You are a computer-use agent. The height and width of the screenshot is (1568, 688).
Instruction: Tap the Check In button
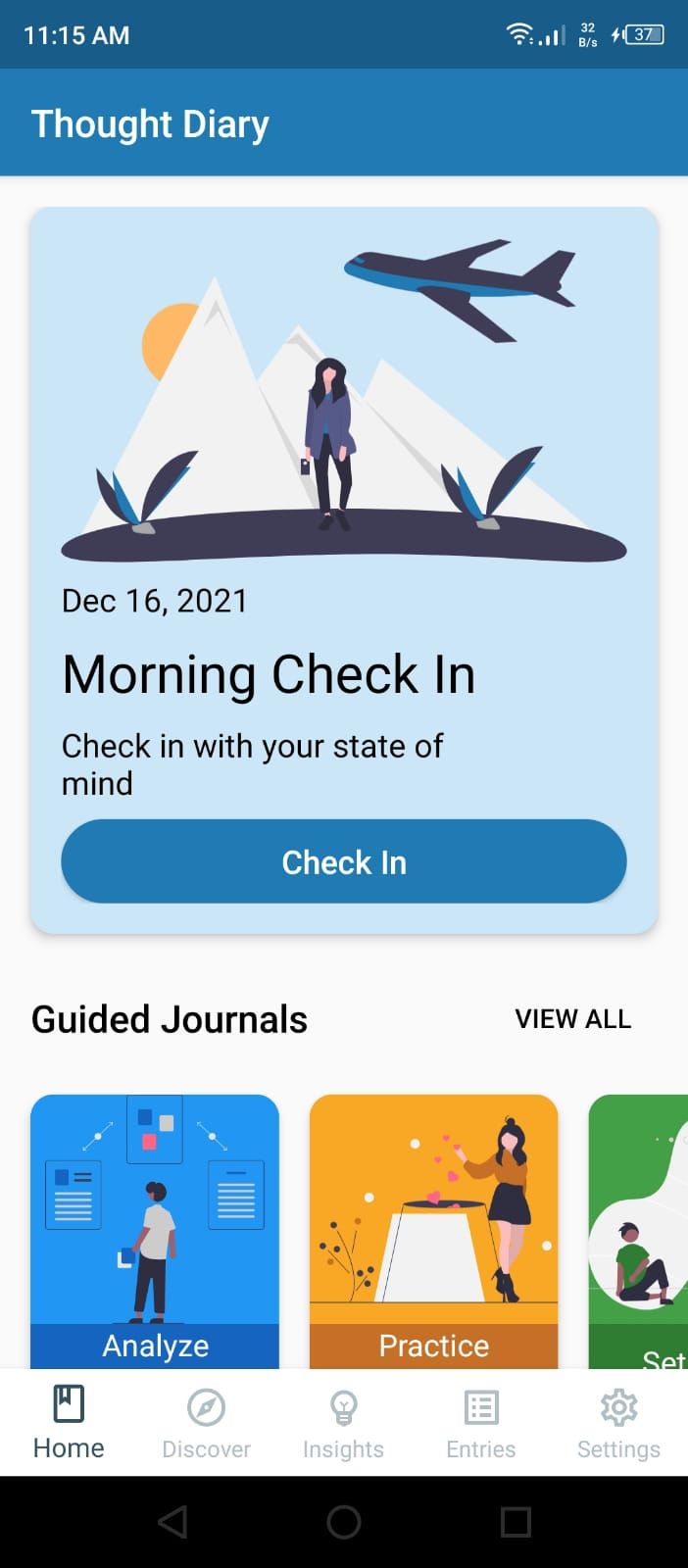pyautogui.click(x=343, y=861)
